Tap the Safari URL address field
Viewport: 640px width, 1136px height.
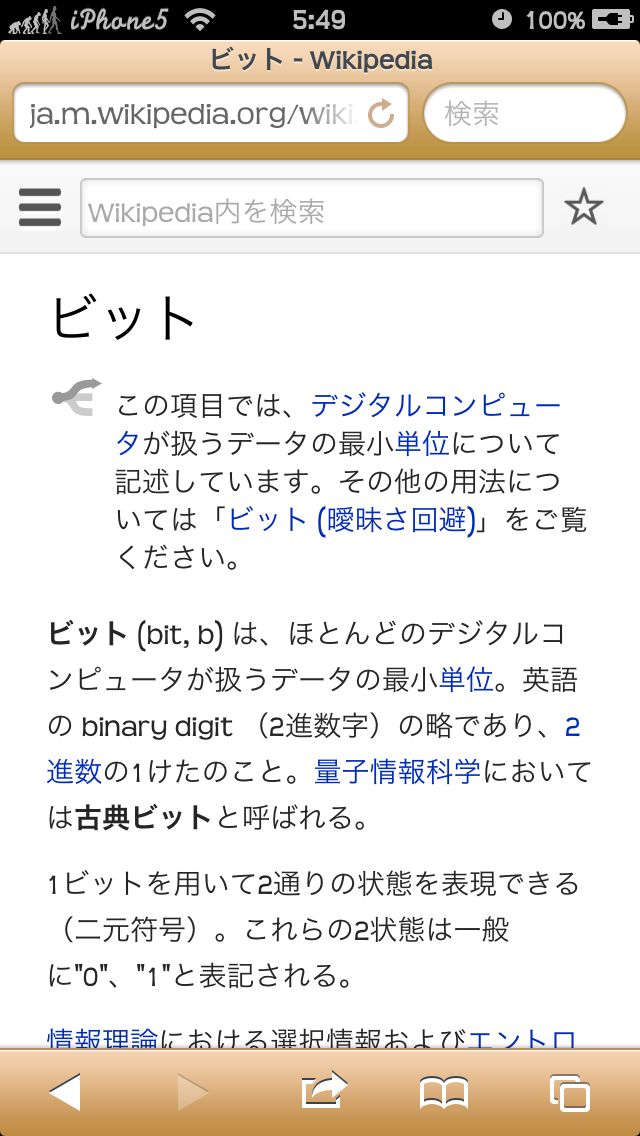[x=210, y=113]
